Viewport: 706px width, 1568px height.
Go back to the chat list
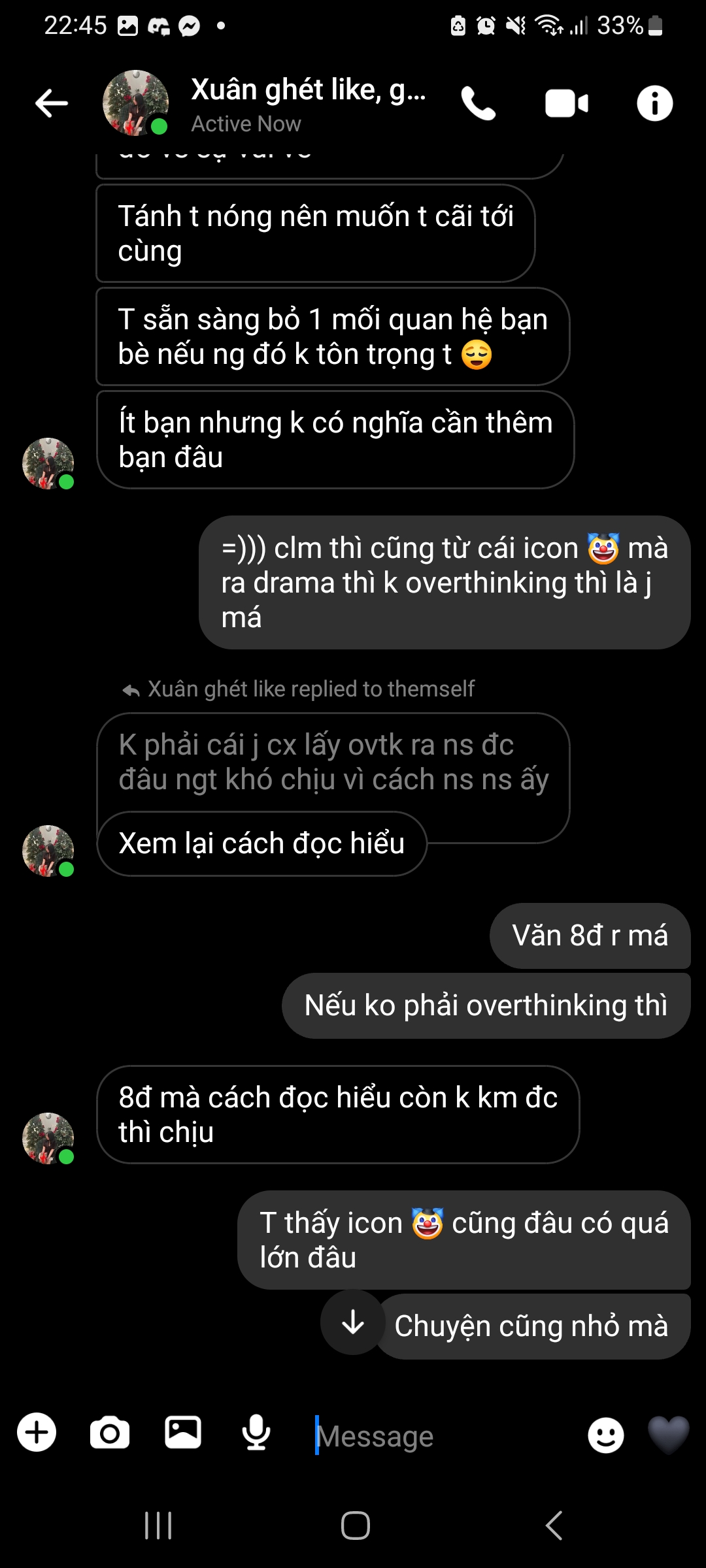51,103
